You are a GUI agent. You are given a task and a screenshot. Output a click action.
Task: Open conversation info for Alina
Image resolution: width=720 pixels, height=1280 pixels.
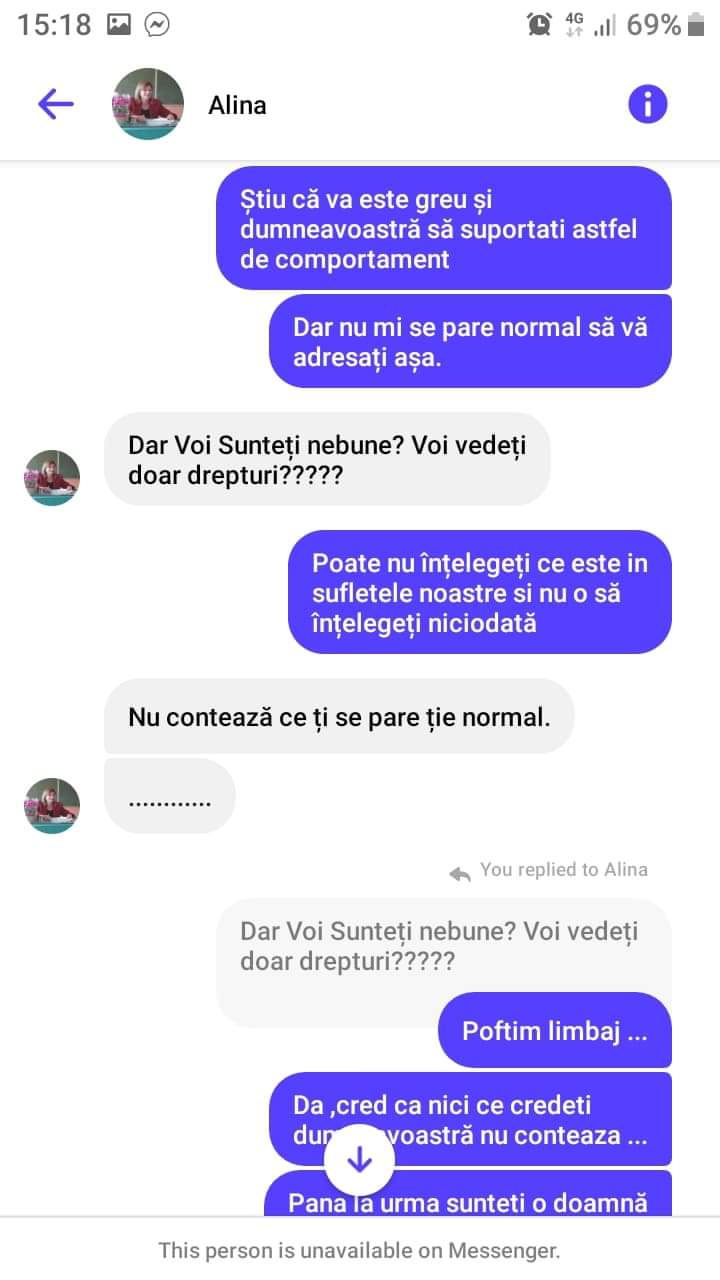[x=647, y=104]
